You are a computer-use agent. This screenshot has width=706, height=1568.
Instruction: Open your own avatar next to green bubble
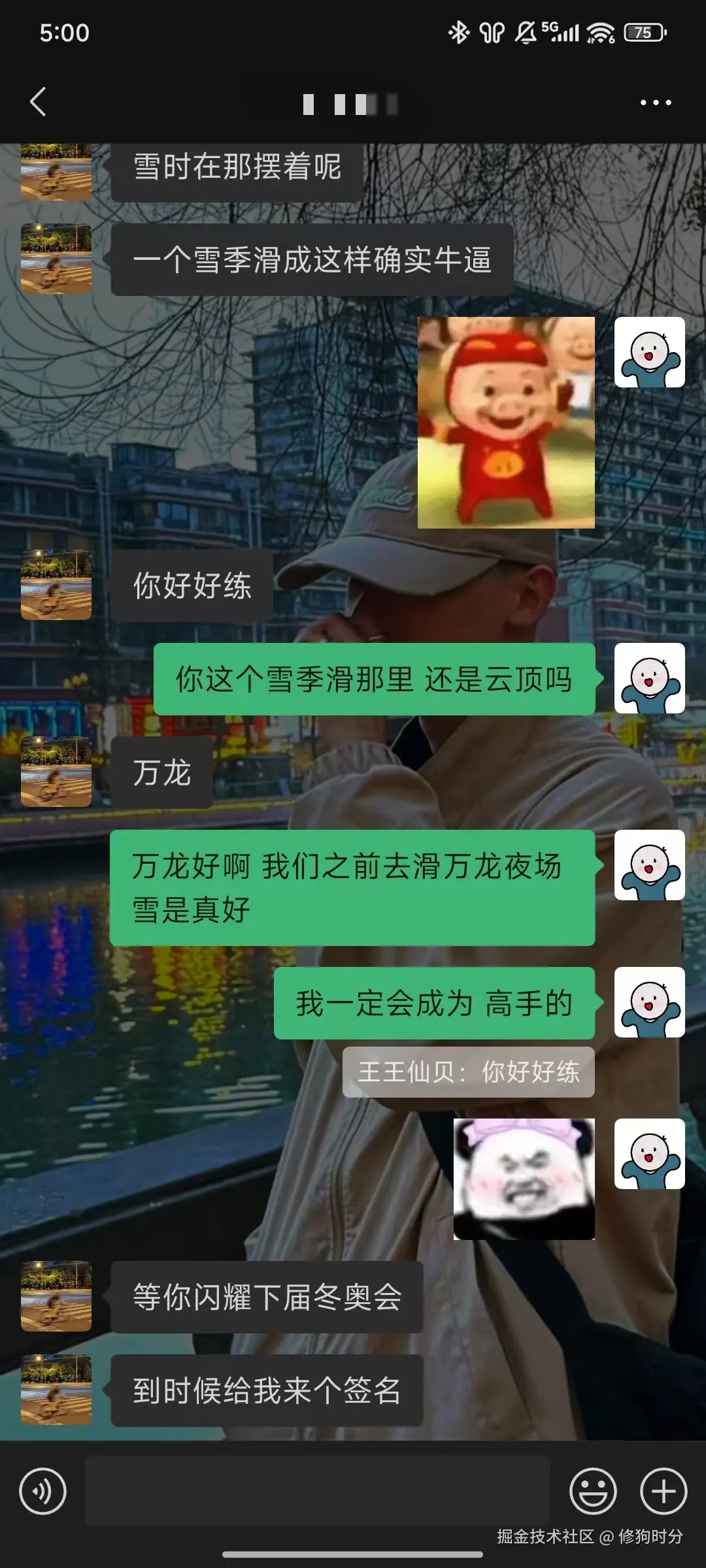click(648, 679)
